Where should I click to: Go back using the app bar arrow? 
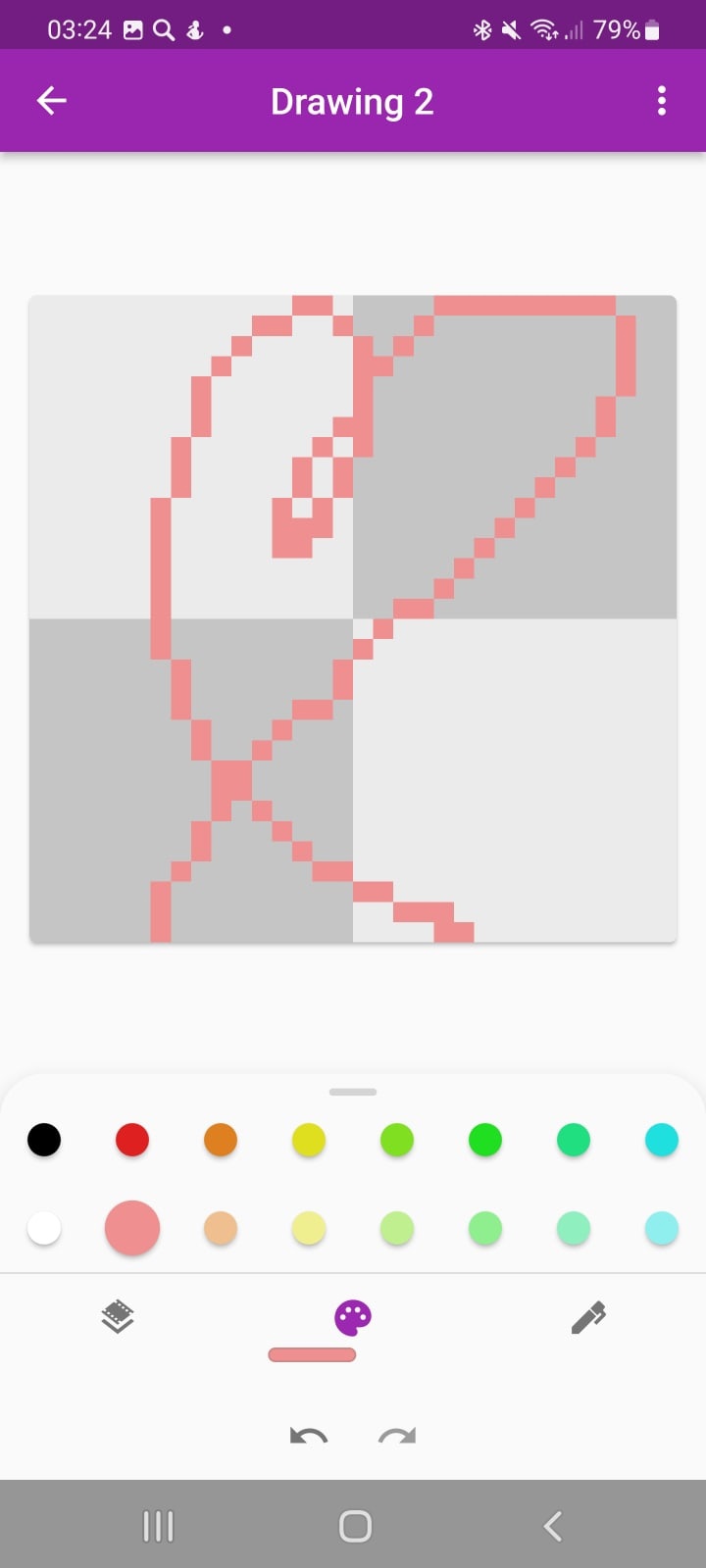tap(51, 101)
